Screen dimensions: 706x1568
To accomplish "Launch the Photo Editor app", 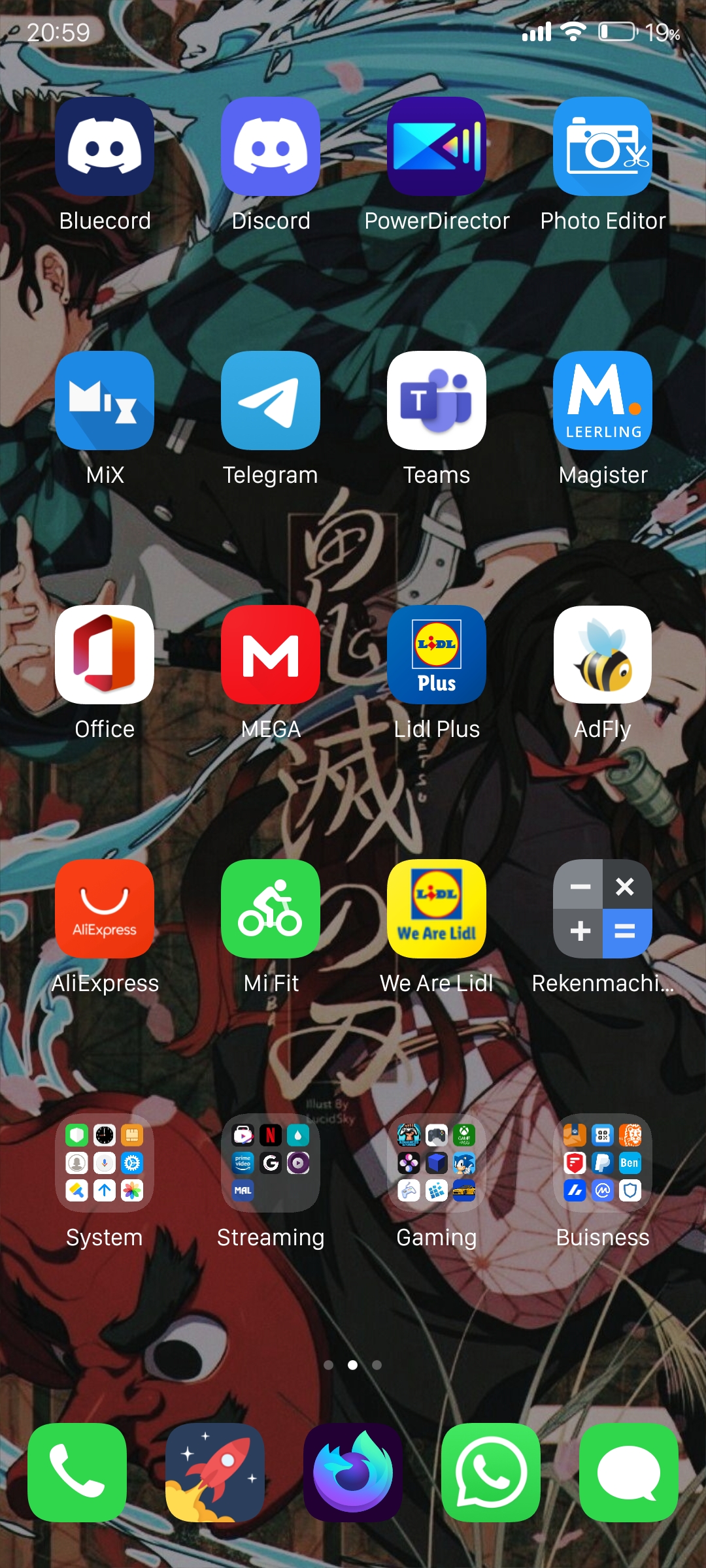I will pos(603,146).
